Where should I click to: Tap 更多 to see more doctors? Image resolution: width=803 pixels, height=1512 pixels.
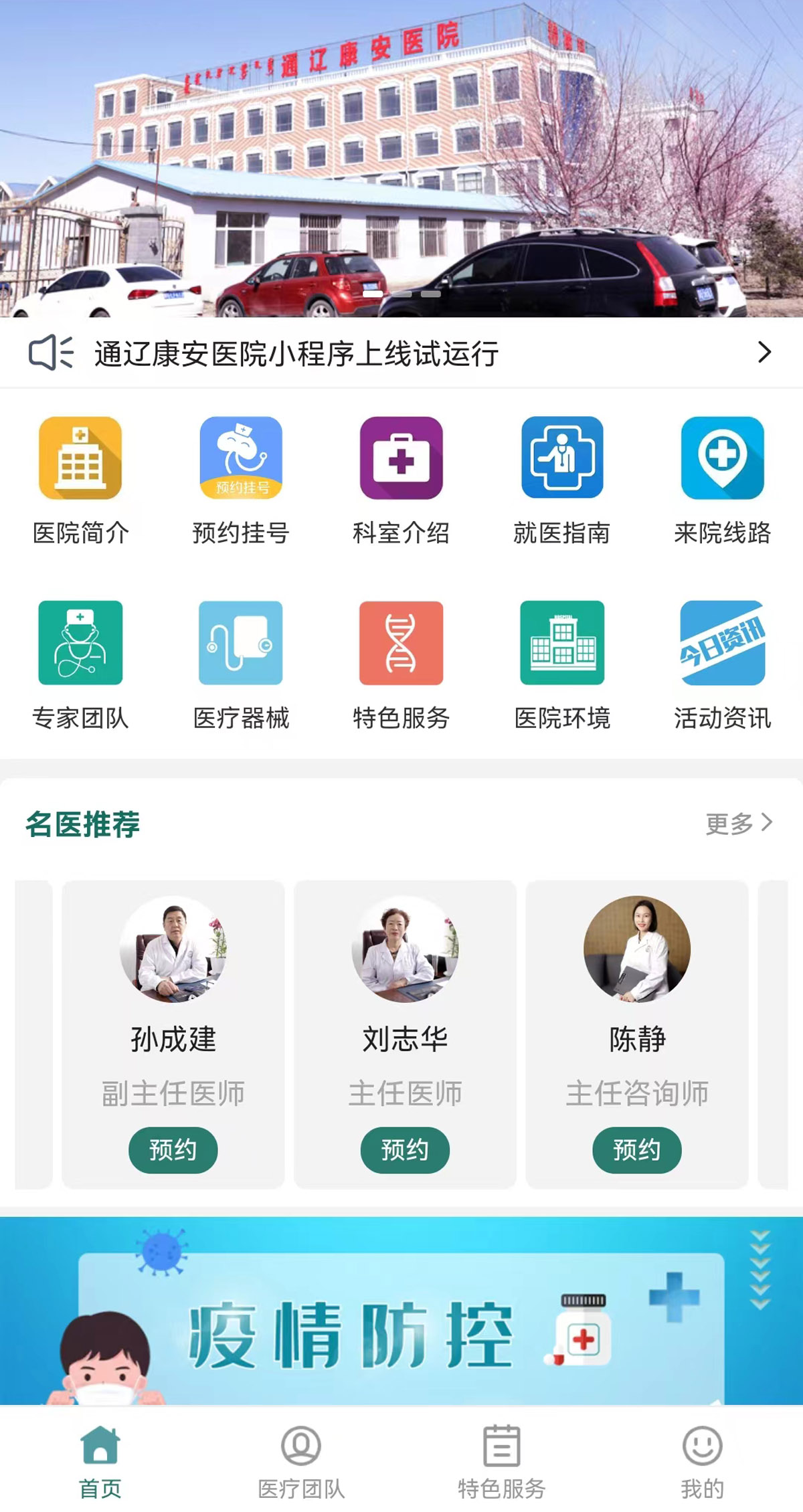[739, 824]
